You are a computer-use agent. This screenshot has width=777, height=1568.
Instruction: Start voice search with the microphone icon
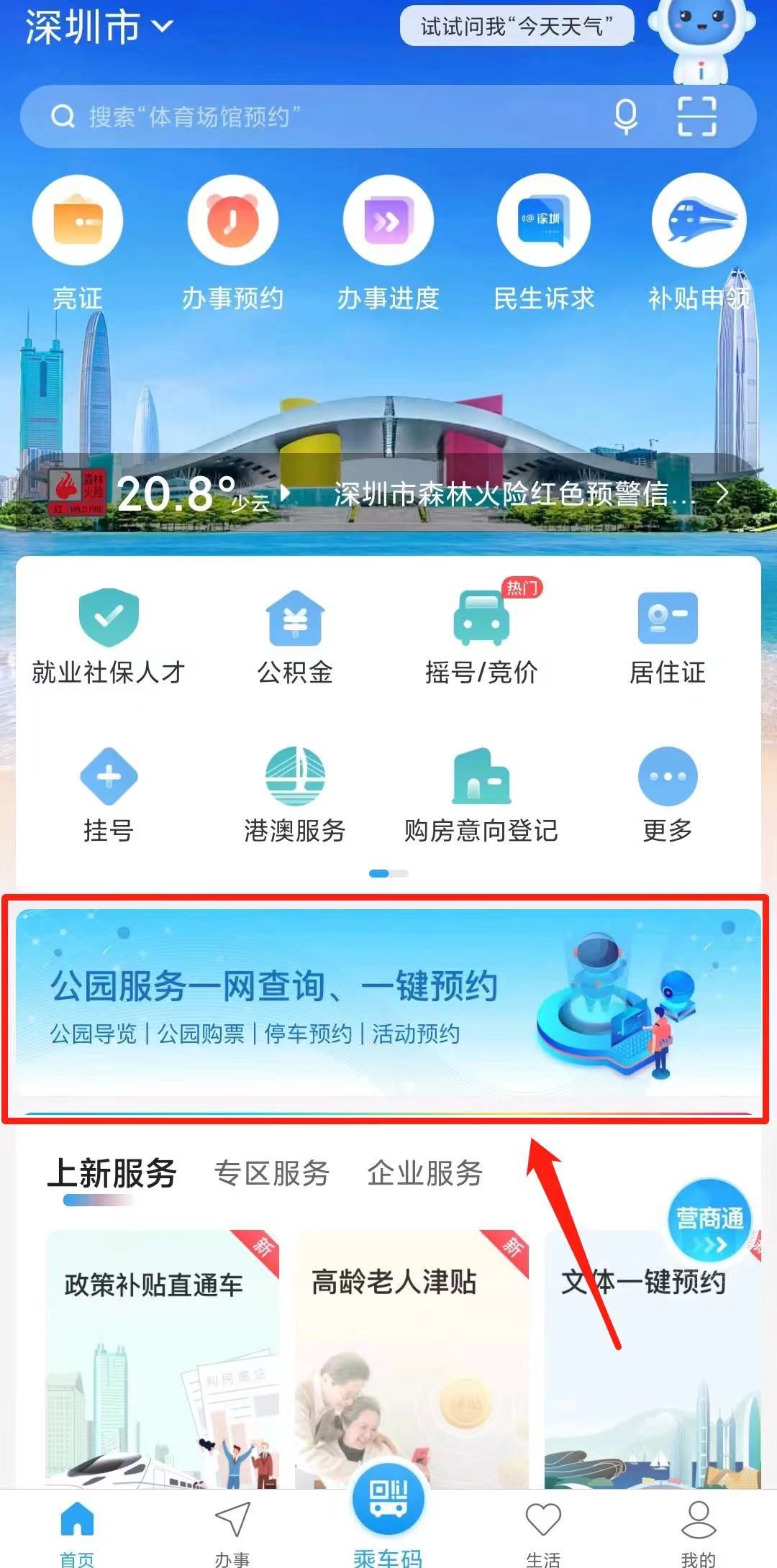point(625,117)
